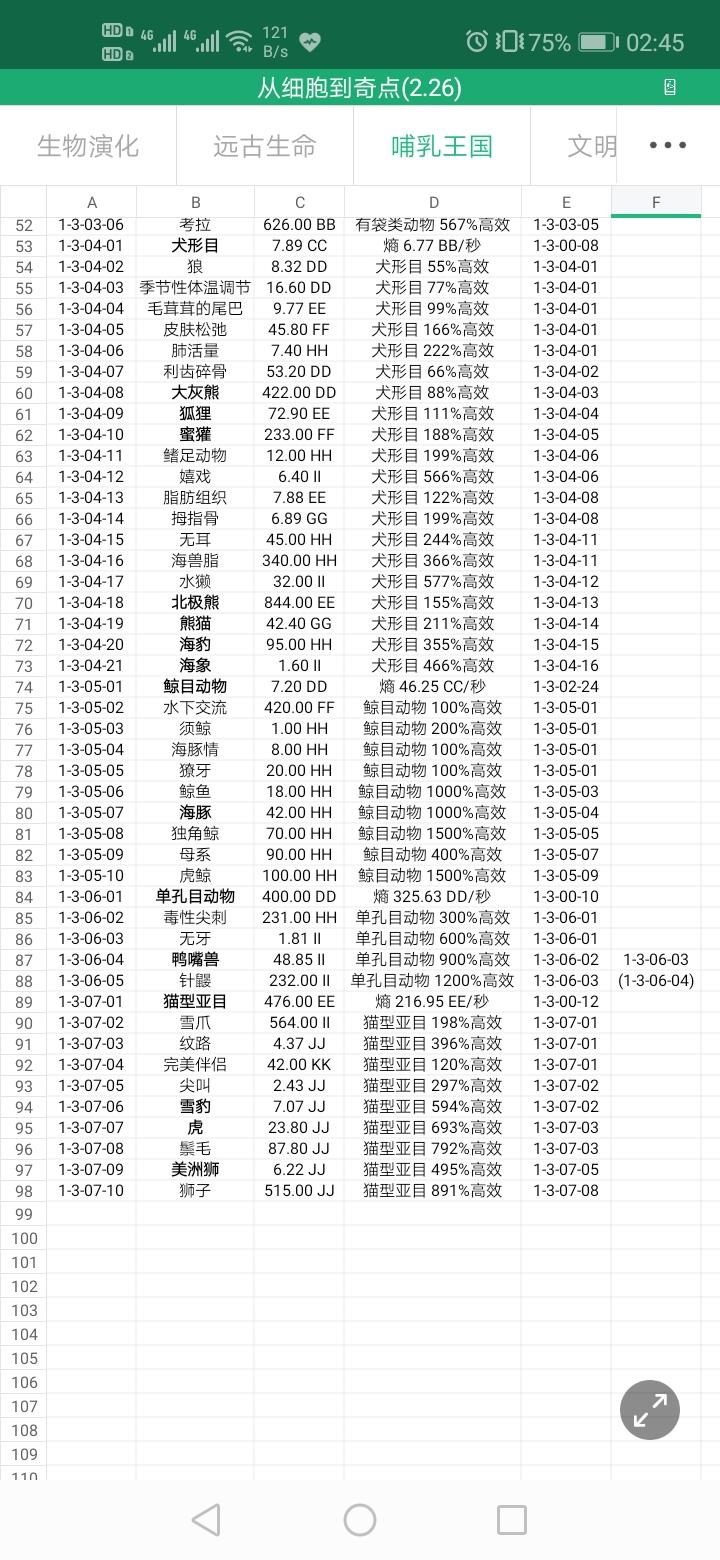Screen dimensions: 720x1560
Task: Open recent apps from the navigation bar
Action: [x=511, y=1520]
